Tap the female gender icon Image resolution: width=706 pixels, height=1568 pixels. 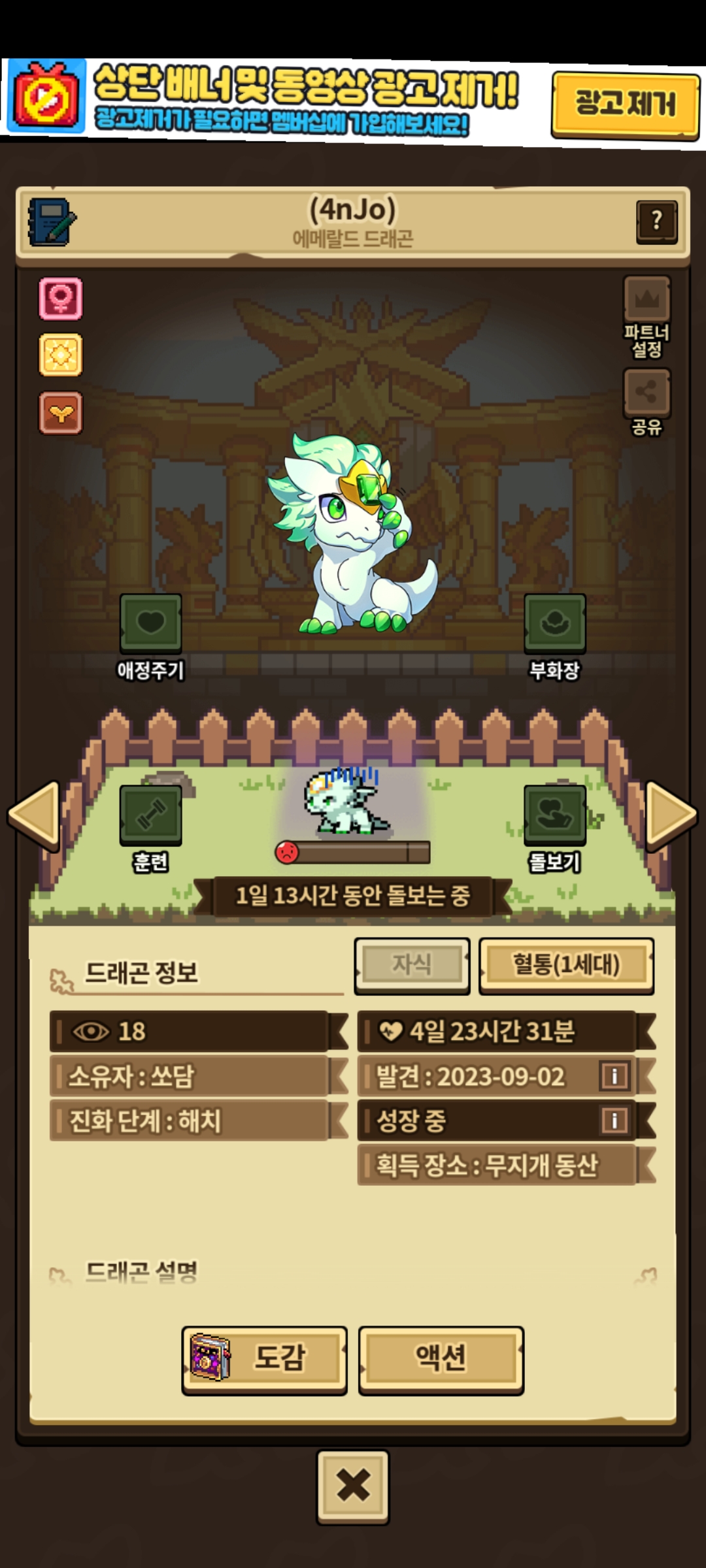[x=60, y=299]
